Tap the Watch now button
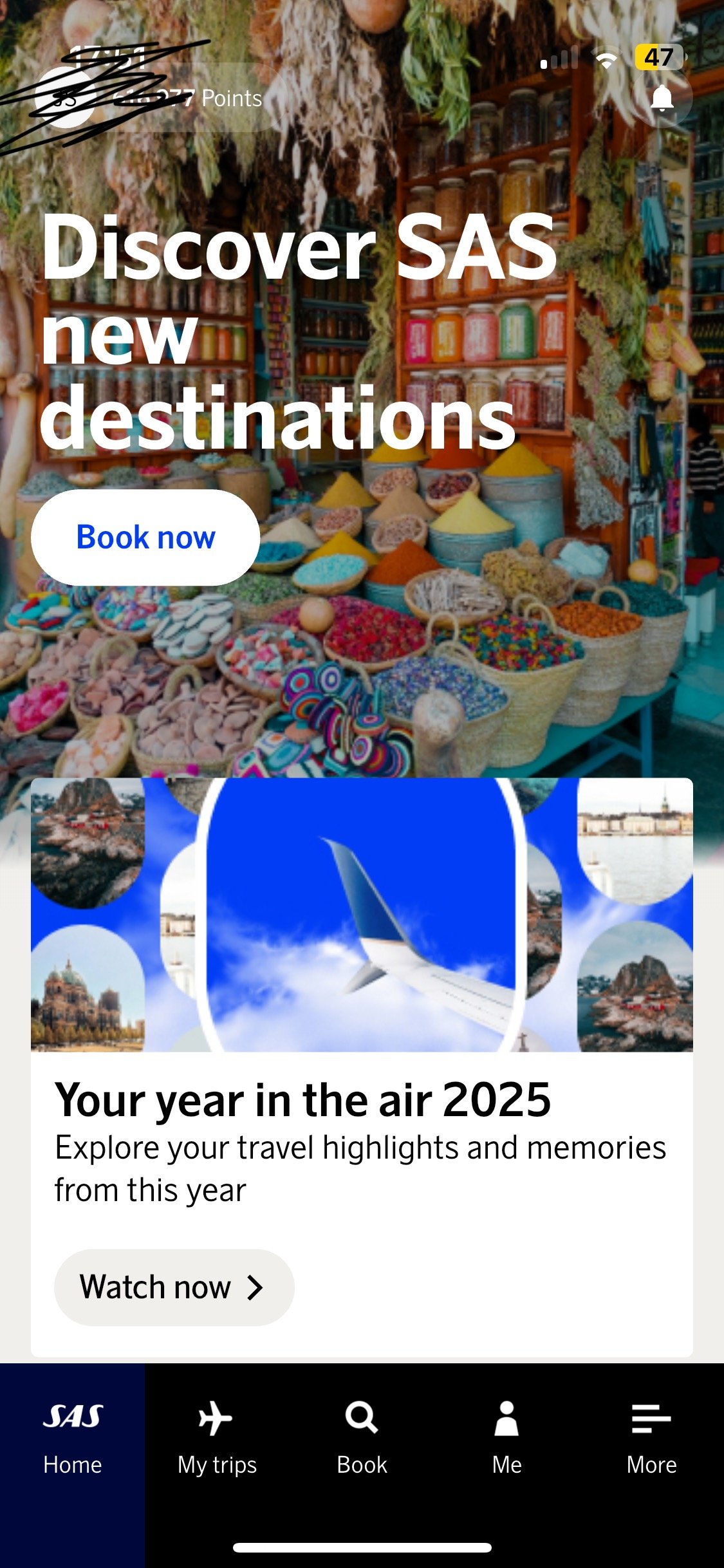Viewport: 724px width, 1568px height. [x=174, y=1287]
